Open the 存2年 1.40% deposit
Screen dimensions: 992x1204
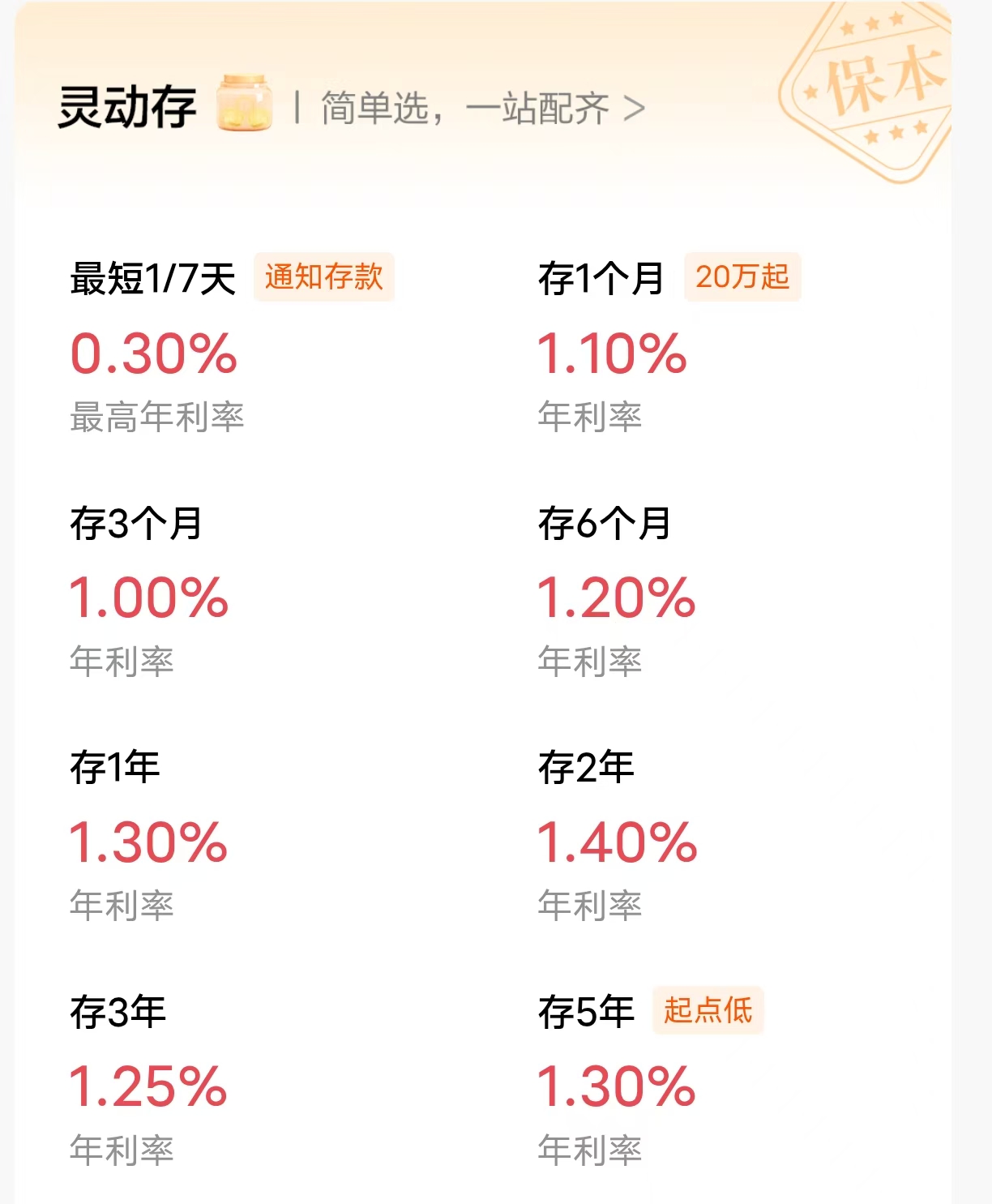pyautogui.click(x=617, y=842)
